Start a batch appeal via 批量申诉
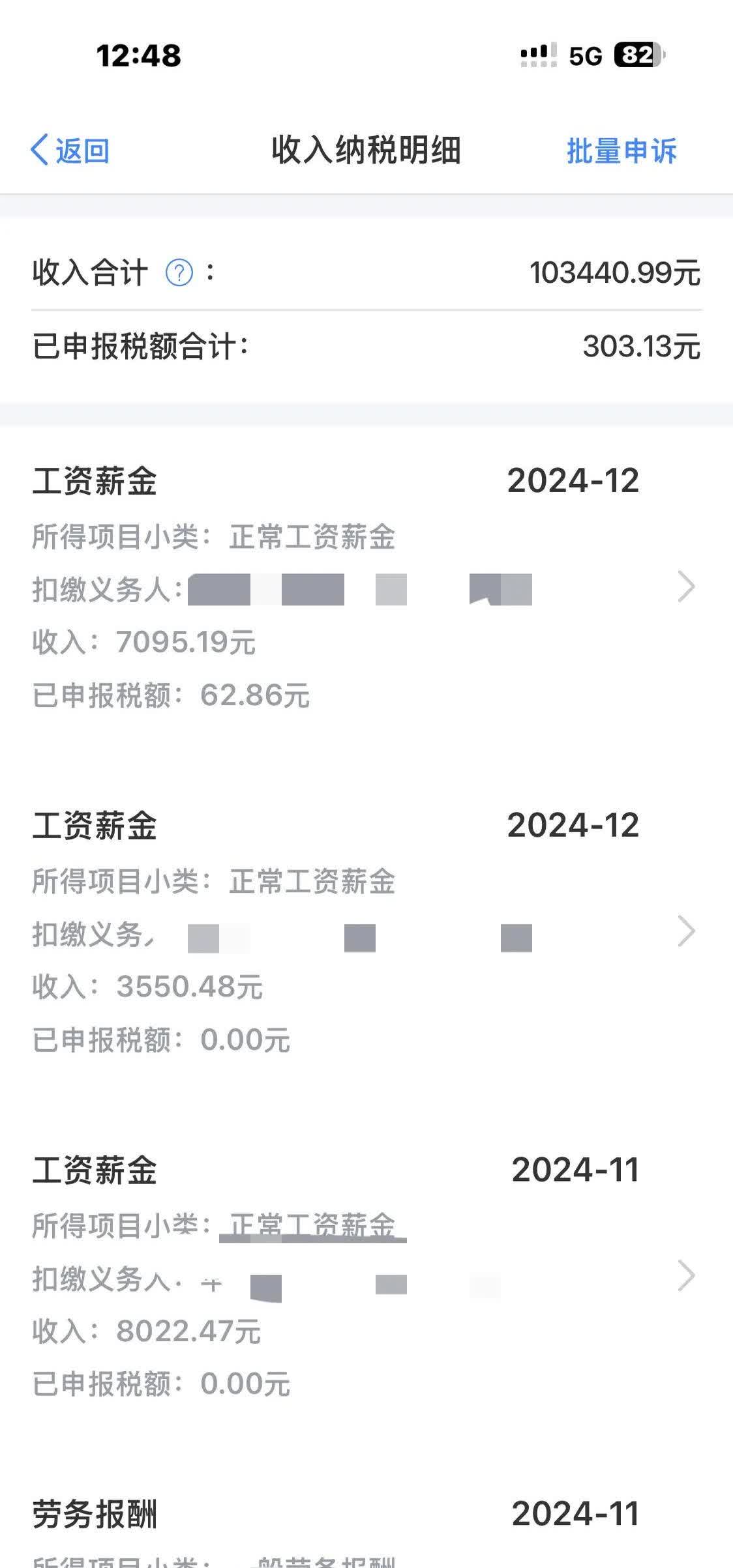 point(621,151)
